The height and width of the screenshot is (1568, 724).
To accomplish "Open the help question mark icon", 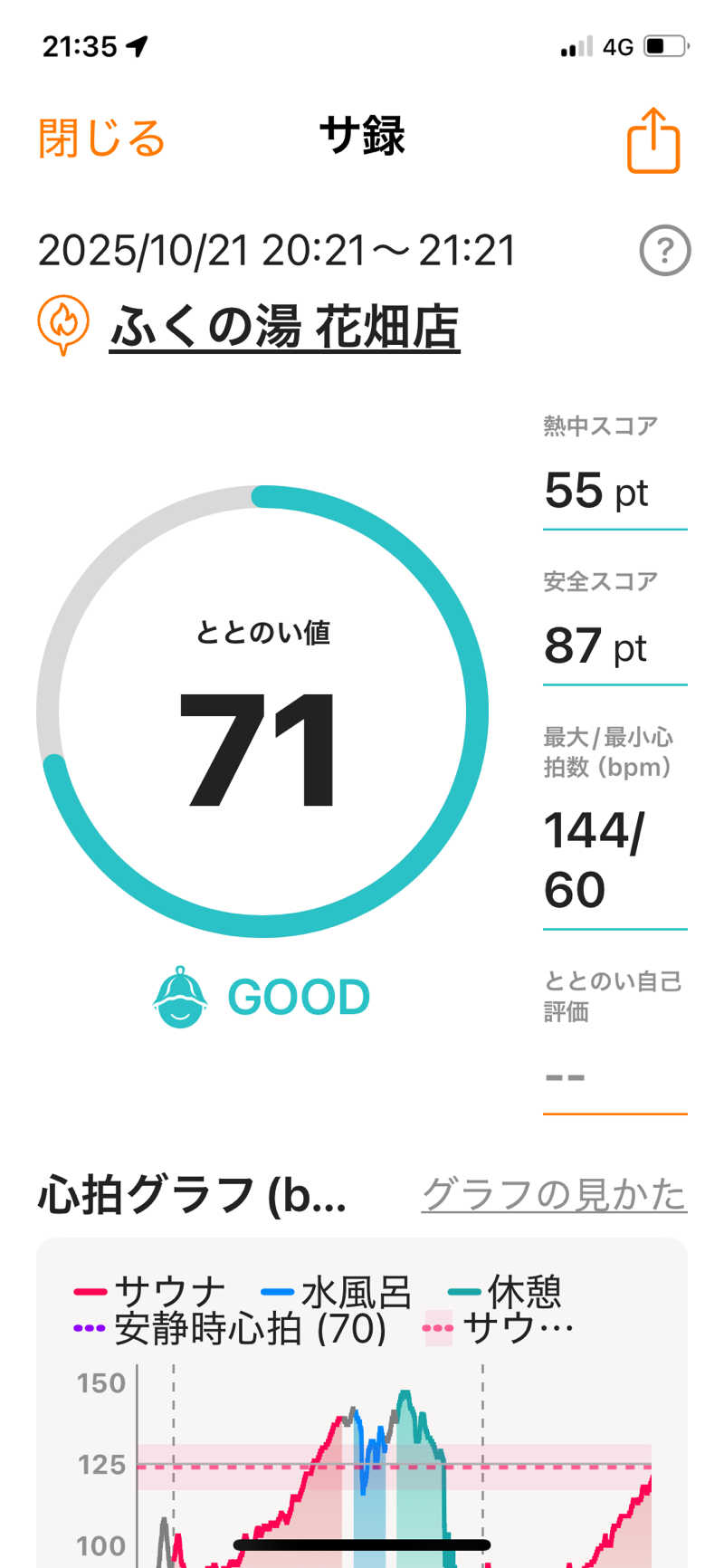I will coord(664,251).
